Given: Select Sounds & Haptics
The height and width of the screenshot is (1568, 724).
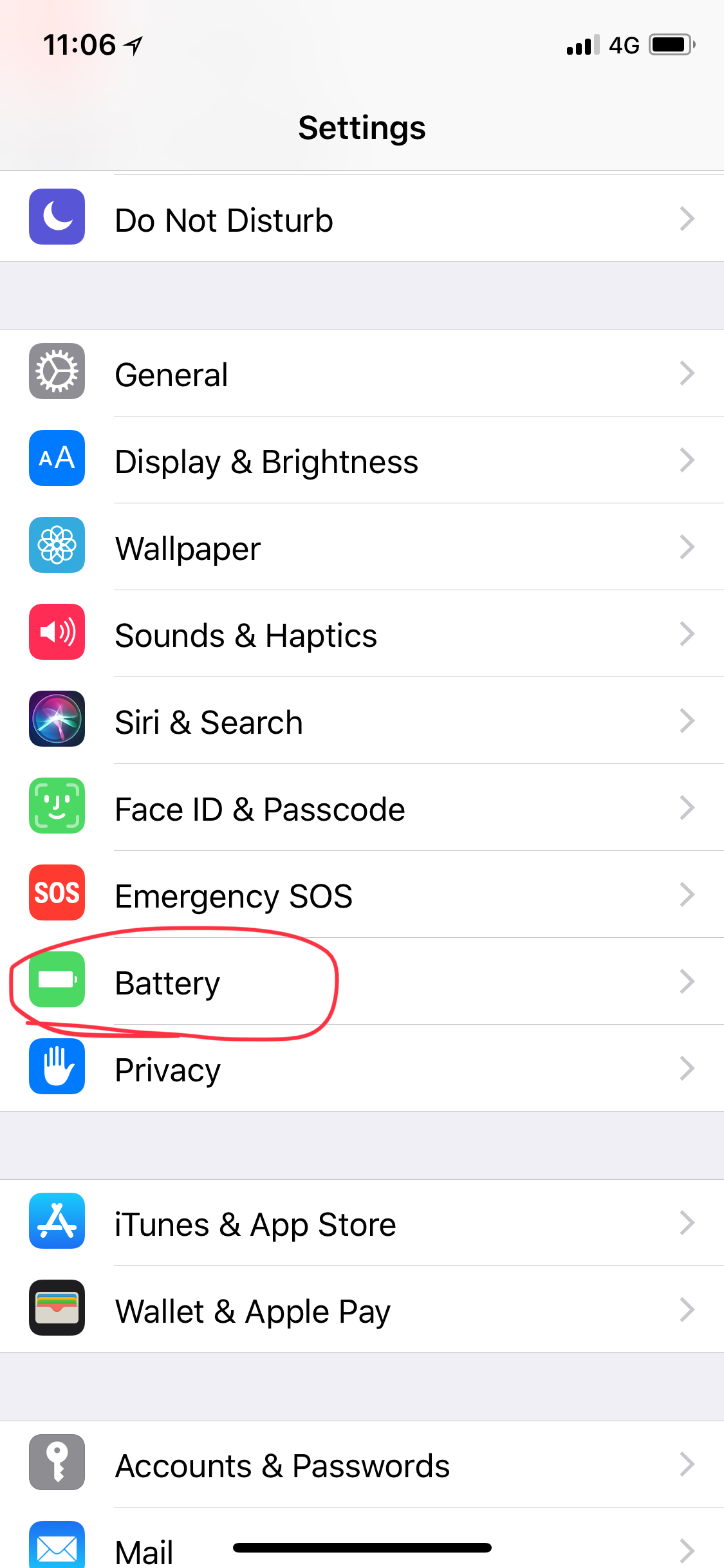Looking at the screenshot, I should click(362, 634).
